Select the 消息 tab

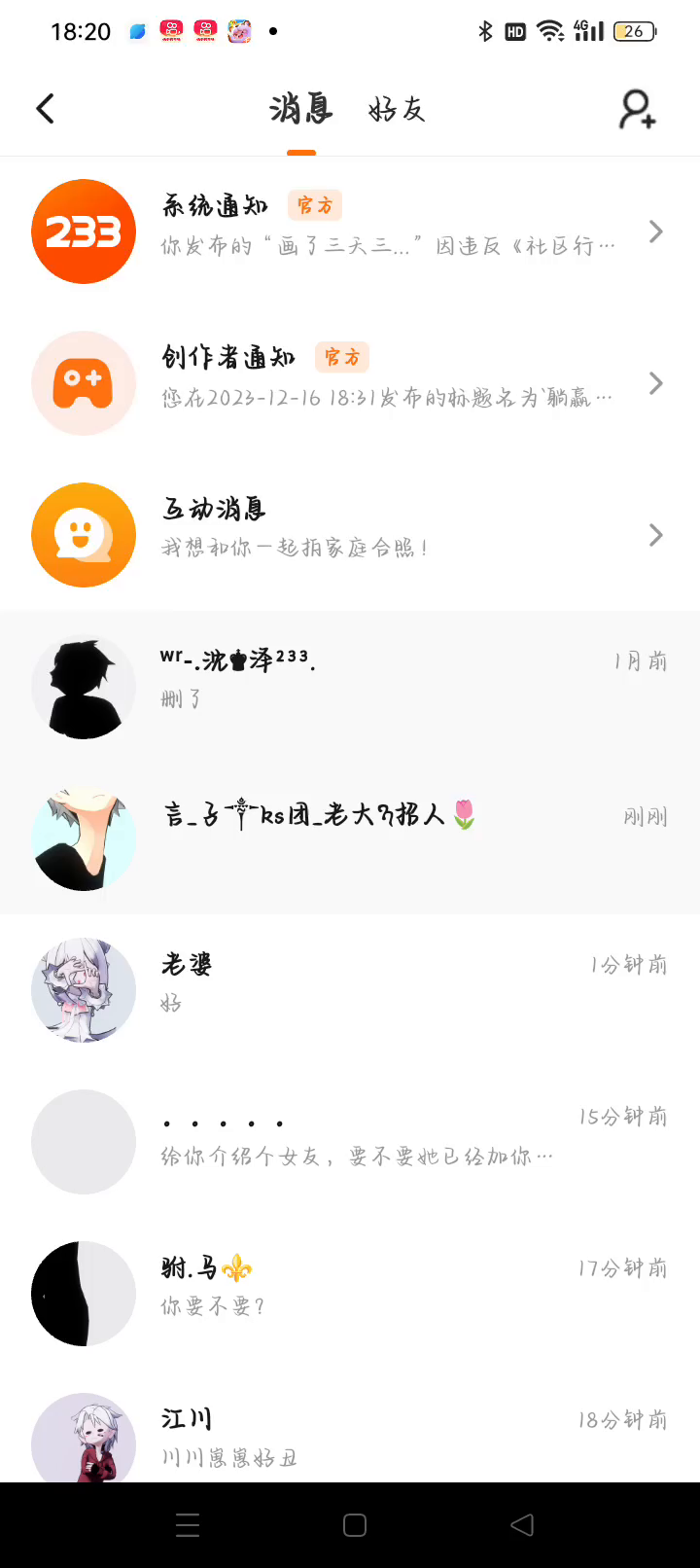click(x=300, y=109)
